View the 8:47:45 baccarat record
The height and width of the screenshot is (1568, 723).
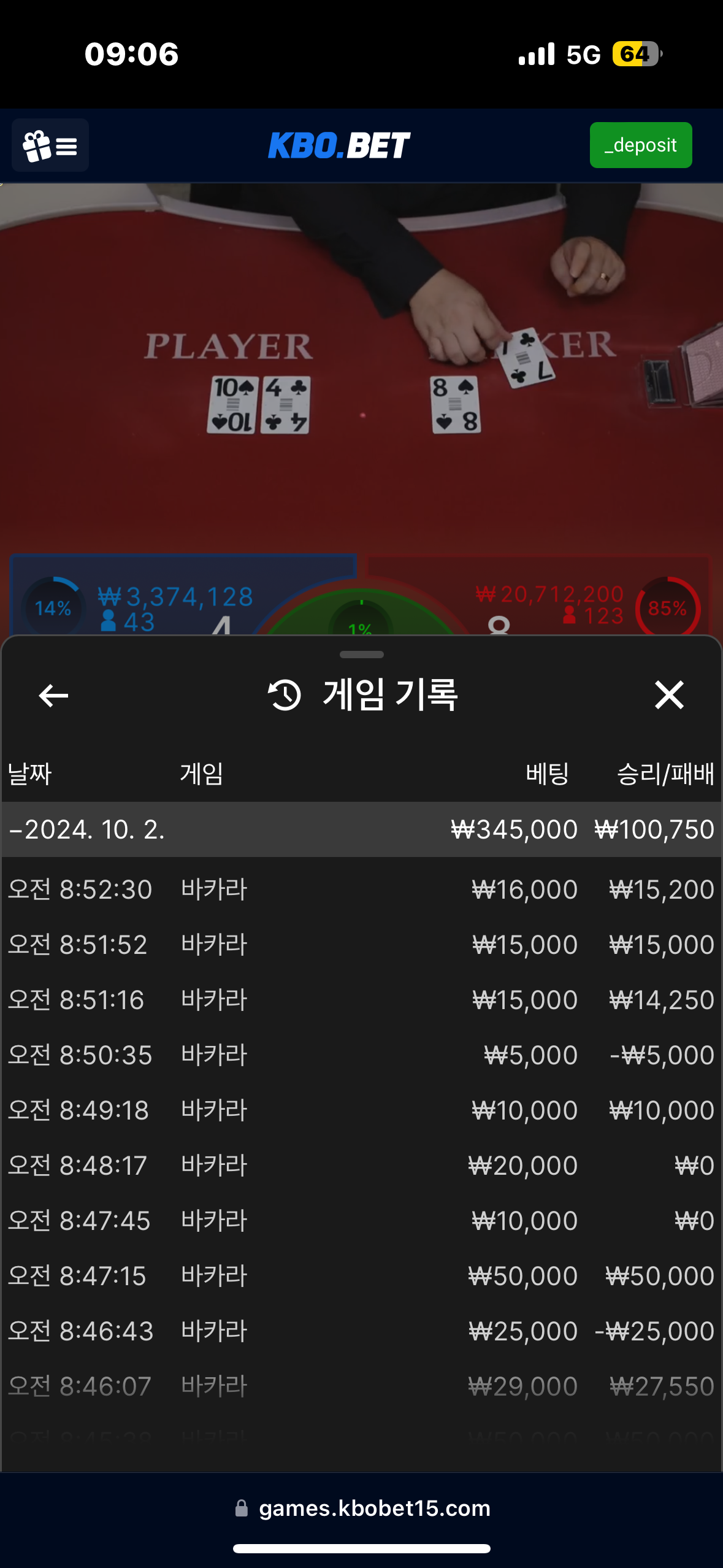(x=361, y=1221)
